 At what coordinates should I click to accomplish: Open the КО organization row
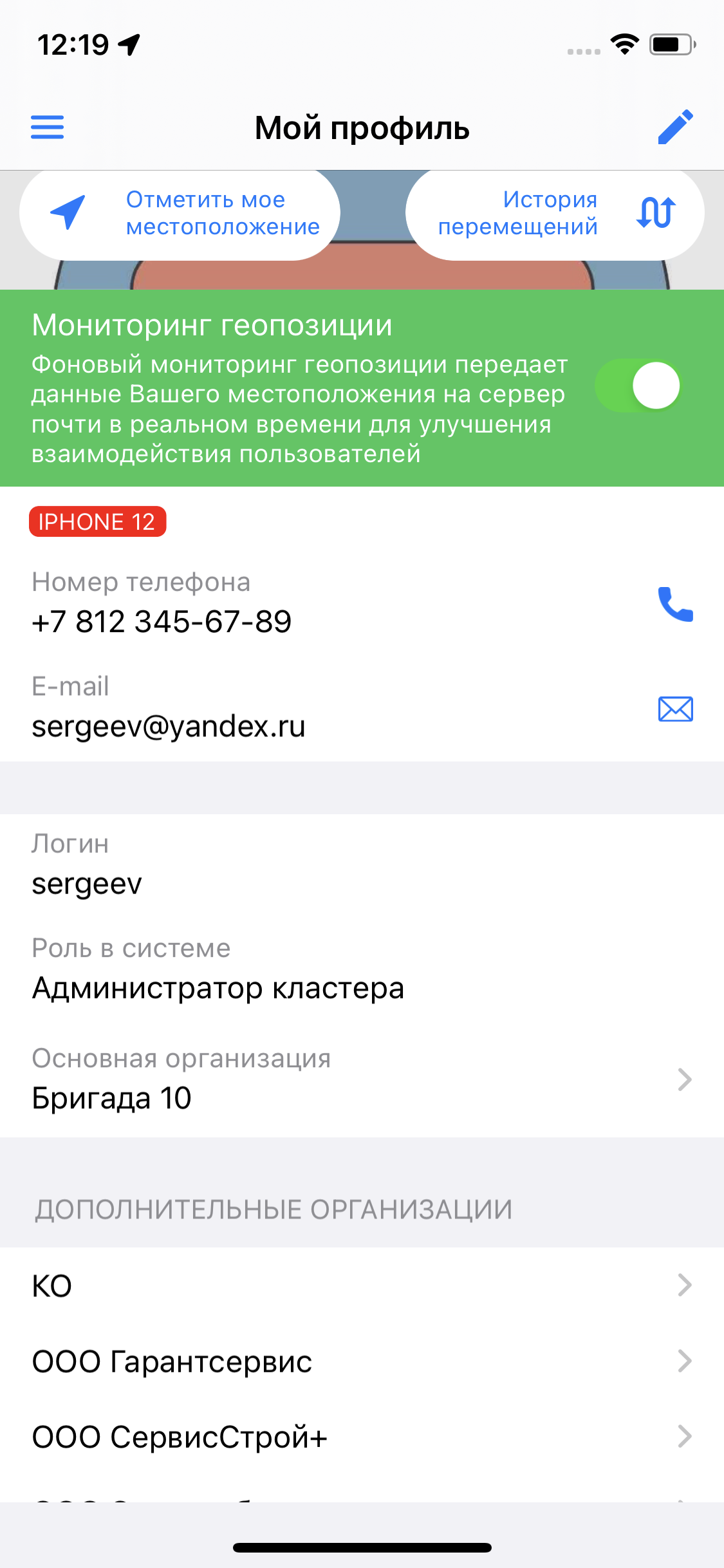[x=362, y=1285]
